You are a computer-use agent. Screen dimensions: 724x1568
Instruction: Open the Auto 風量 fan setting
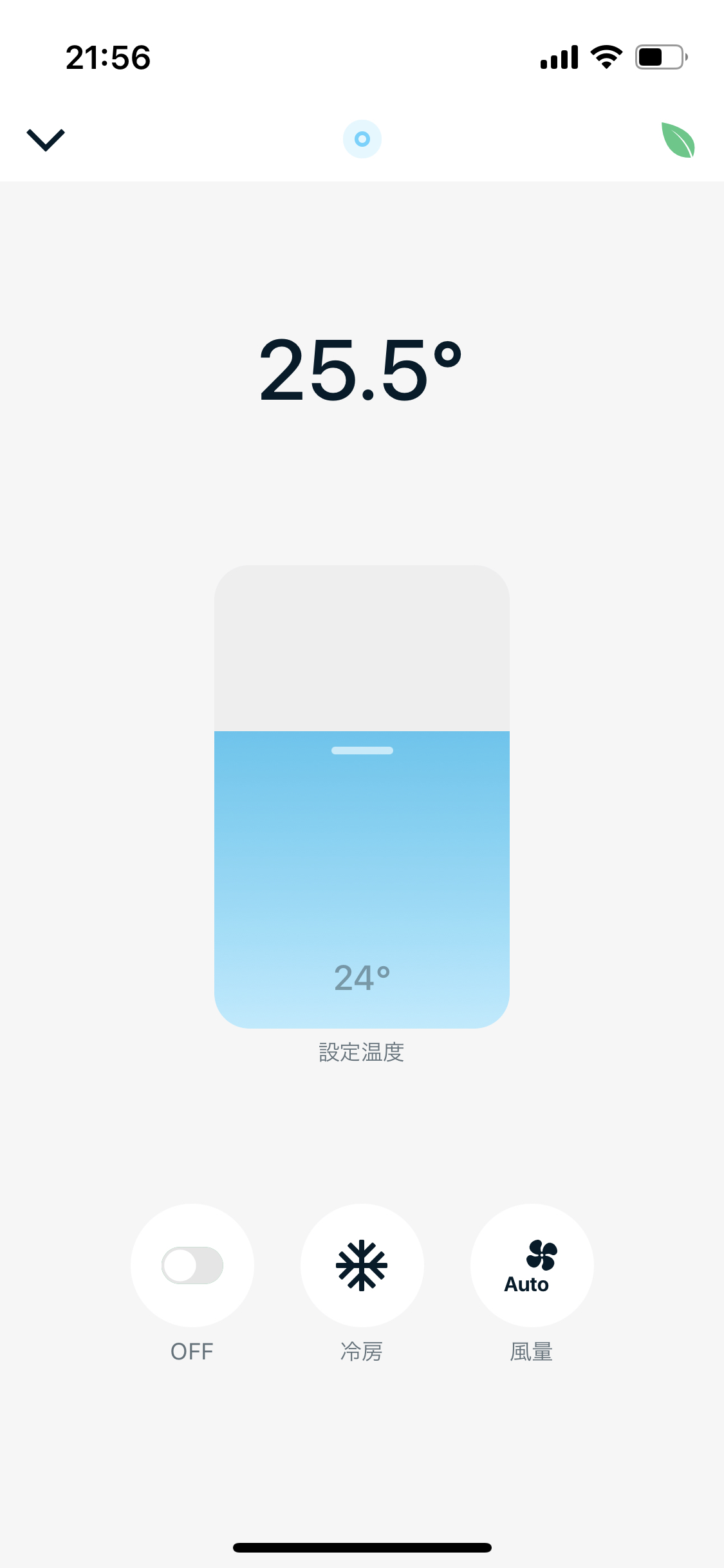(532, 1265)
